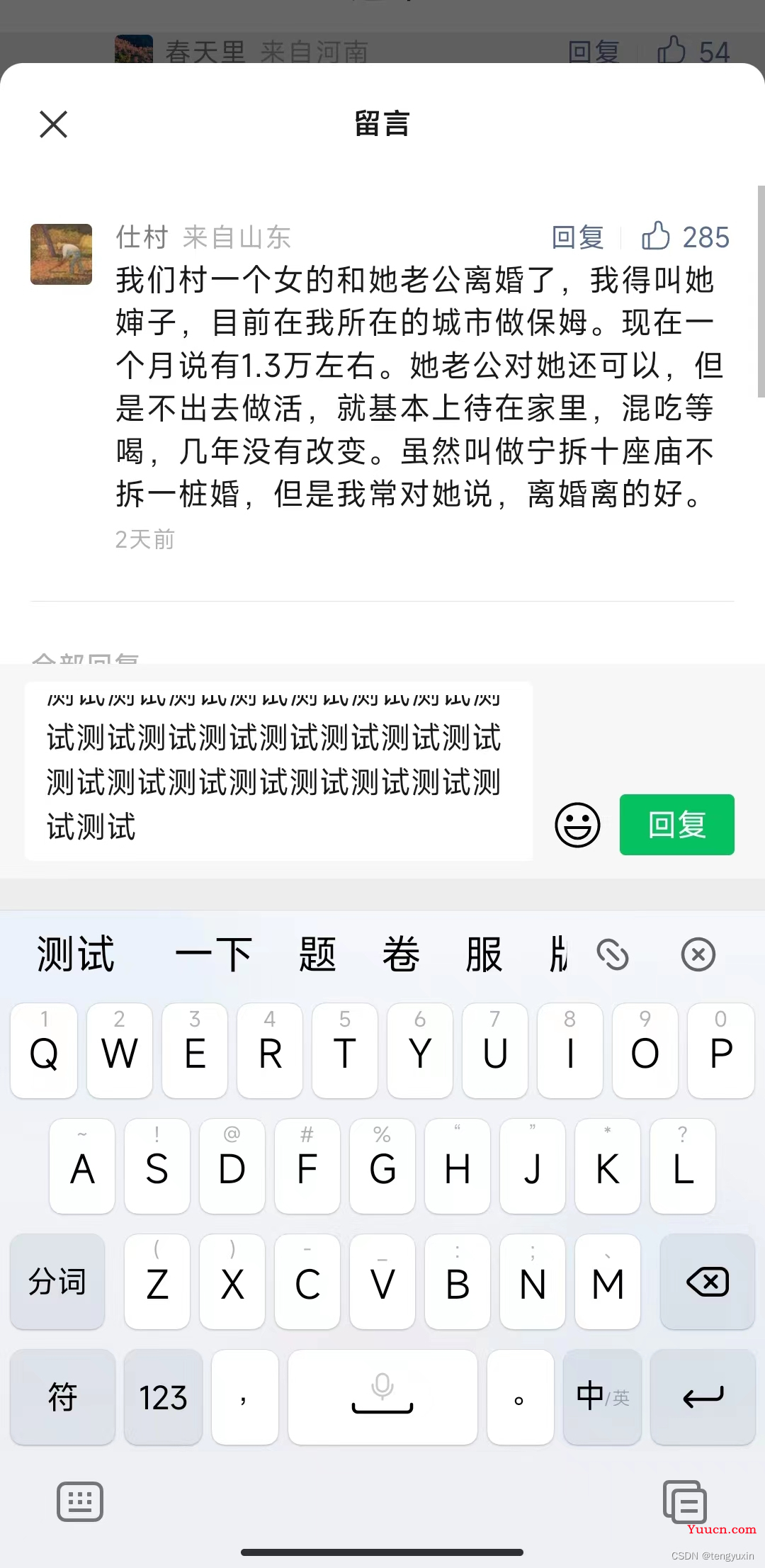Select the 一下 word suggestion
The width and height of the screenshot is (765, 1568).
click(x=213, y=954)
